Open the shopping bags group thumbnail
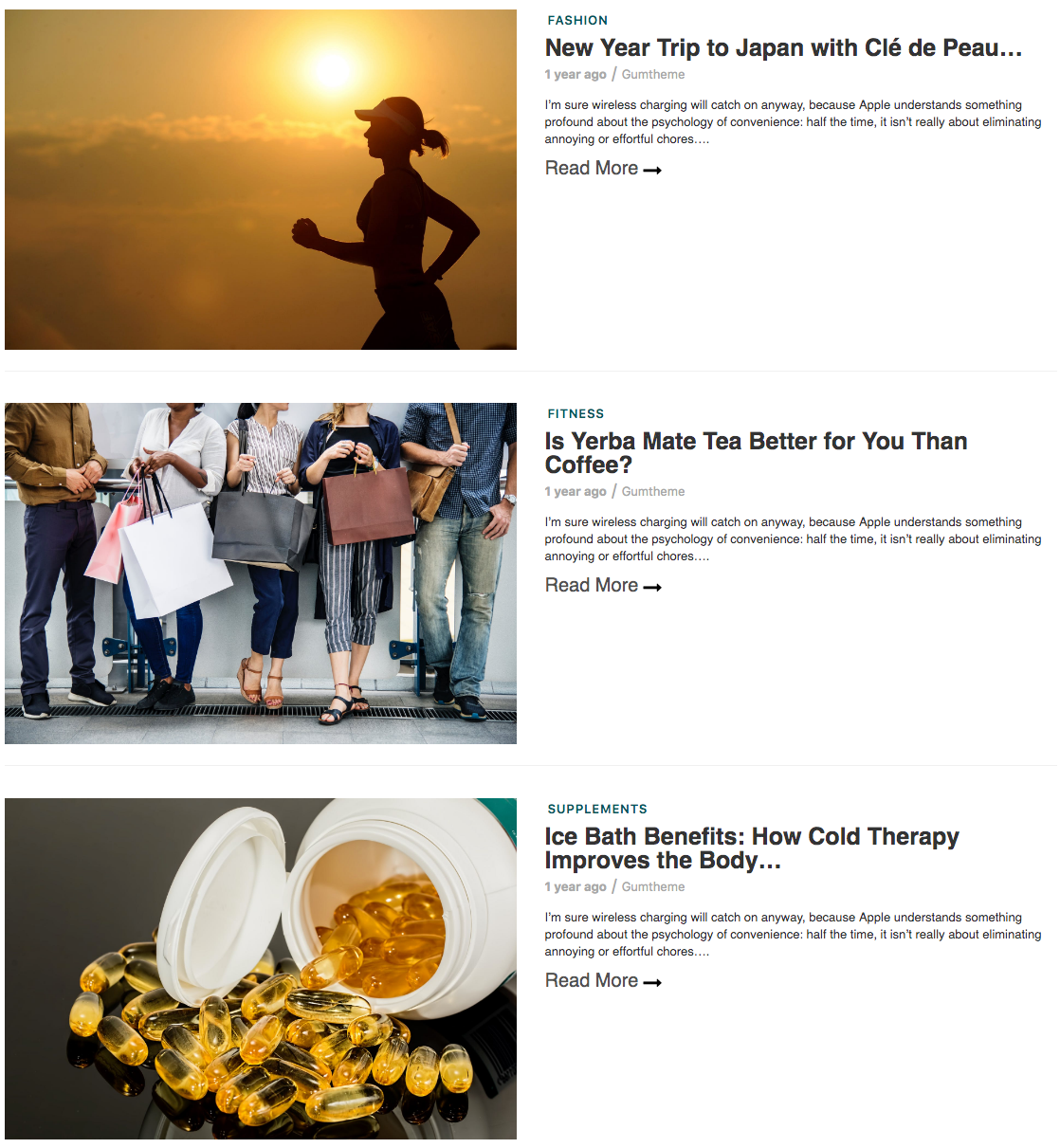Image resolution: width=1060 pixels, height=1148 pixels. pyautogui.click(x=261, y=573)
